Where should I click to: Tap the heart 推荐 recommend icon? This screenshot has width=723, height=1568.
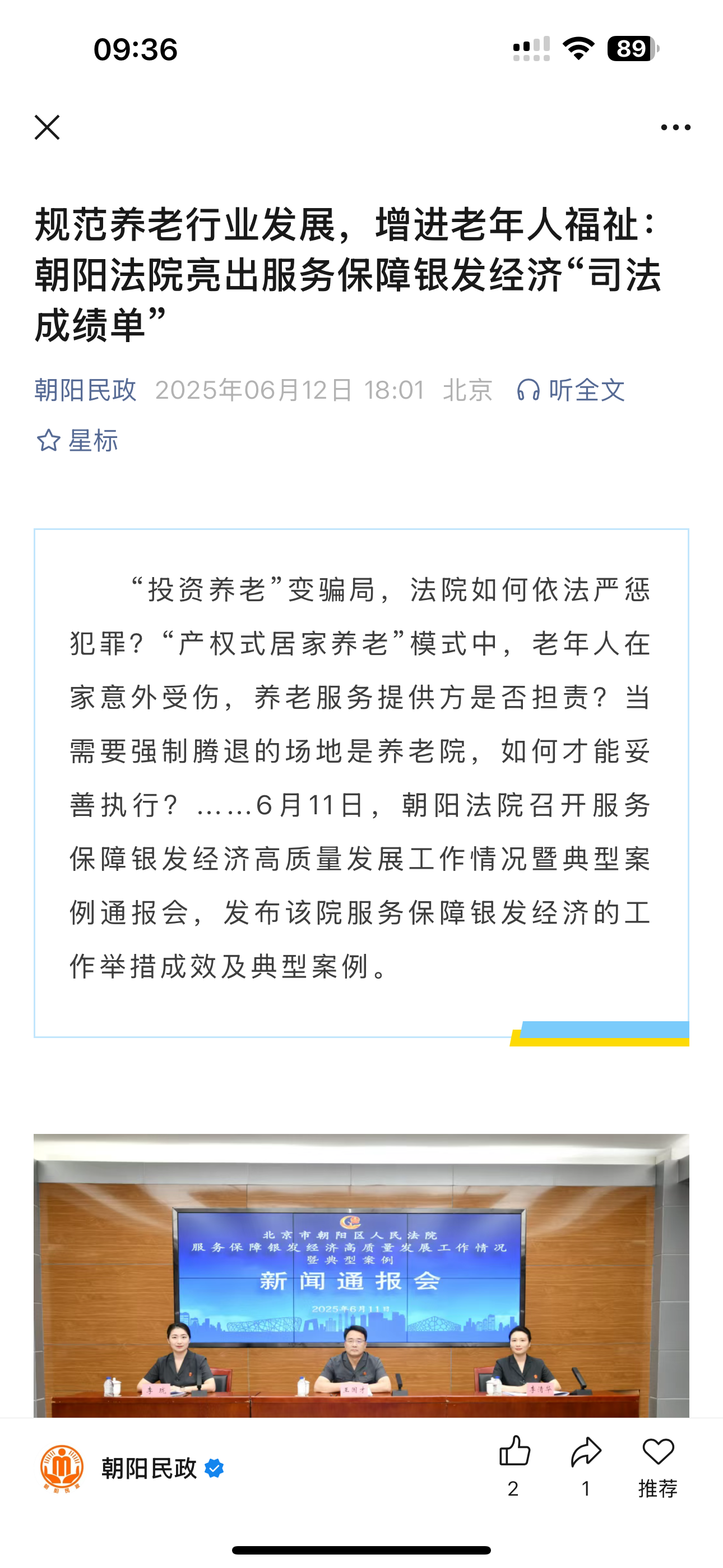[658, 1452]
